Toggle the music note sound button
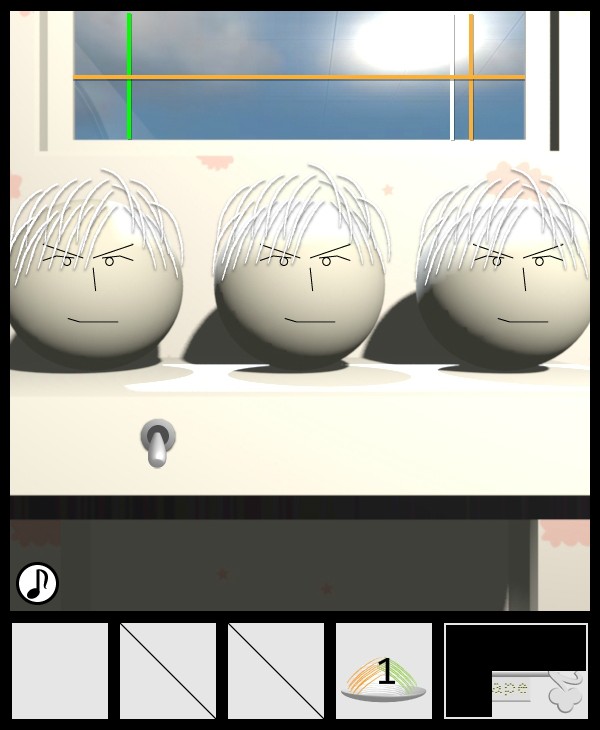The width and height of the screenshot is (600, 730). 37,583
